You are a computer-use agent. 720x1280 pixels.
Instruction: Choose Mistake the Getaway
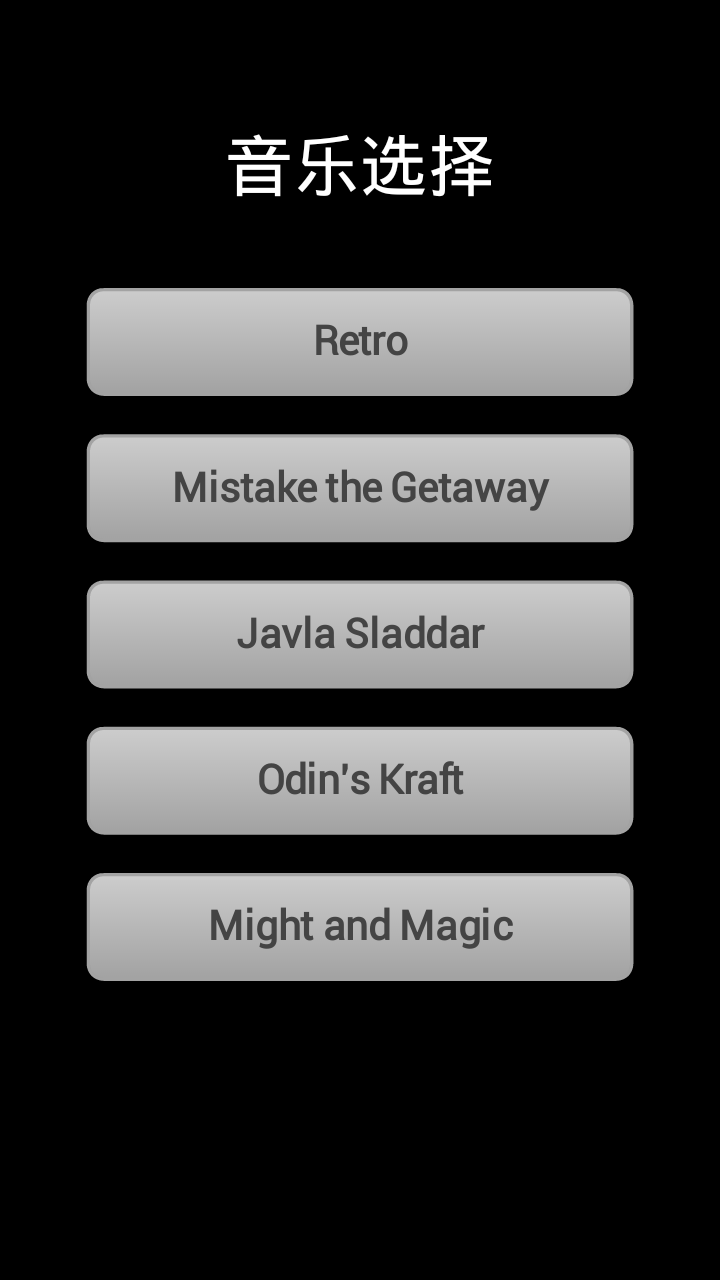[x=360, y=488]
